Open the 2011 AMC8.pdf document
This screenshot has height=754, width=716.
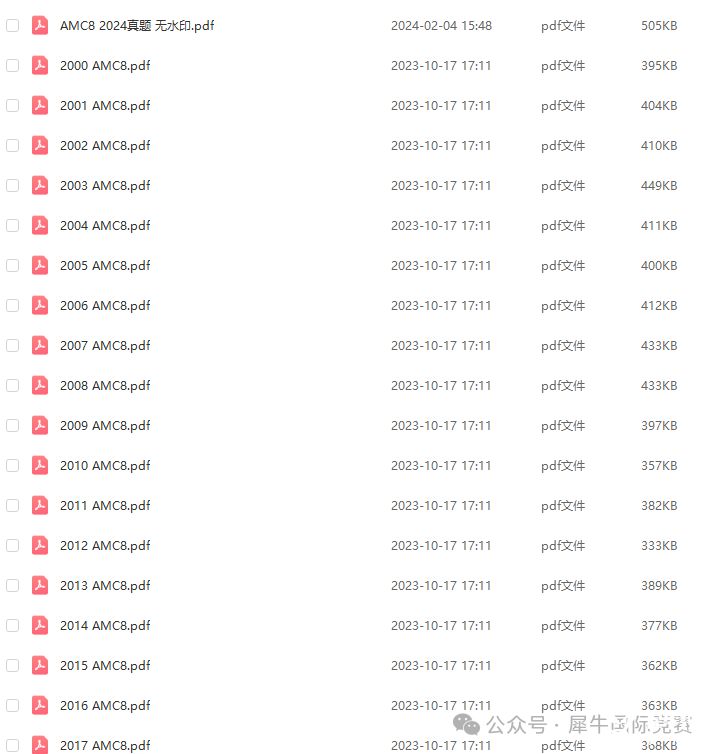pos(105,505)
